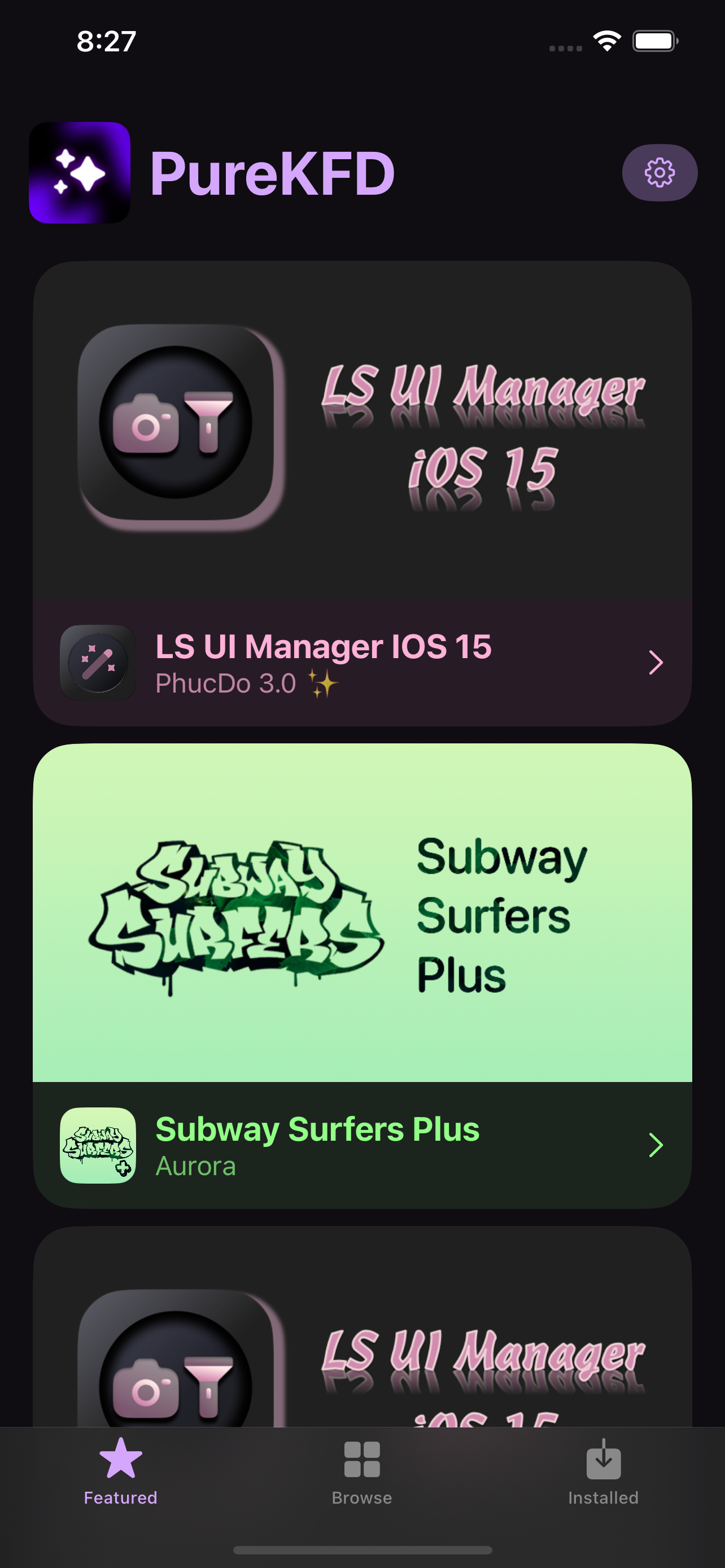Switch to the Featured tab

pos(120,1470)
